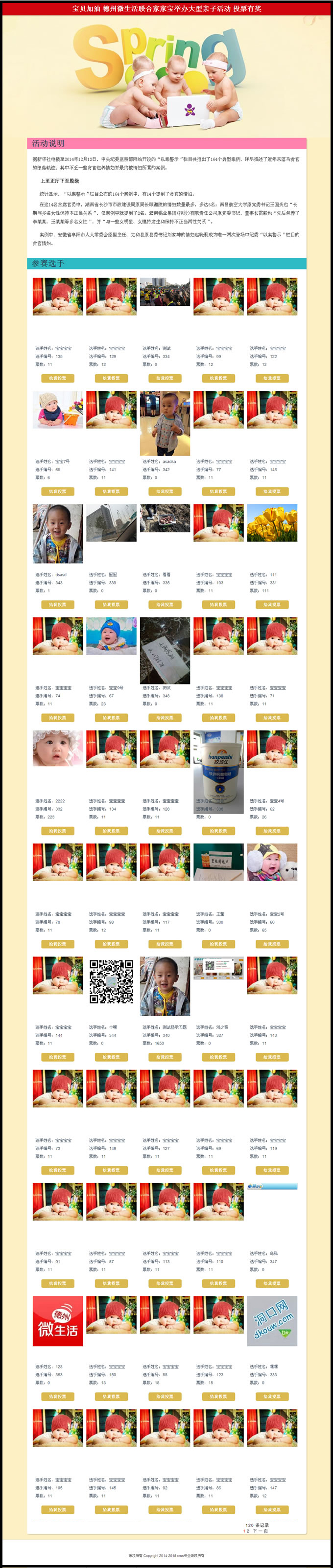Vote for contestant number 135
This screenshot has width=333, height=1568.
tap(58, 378)
